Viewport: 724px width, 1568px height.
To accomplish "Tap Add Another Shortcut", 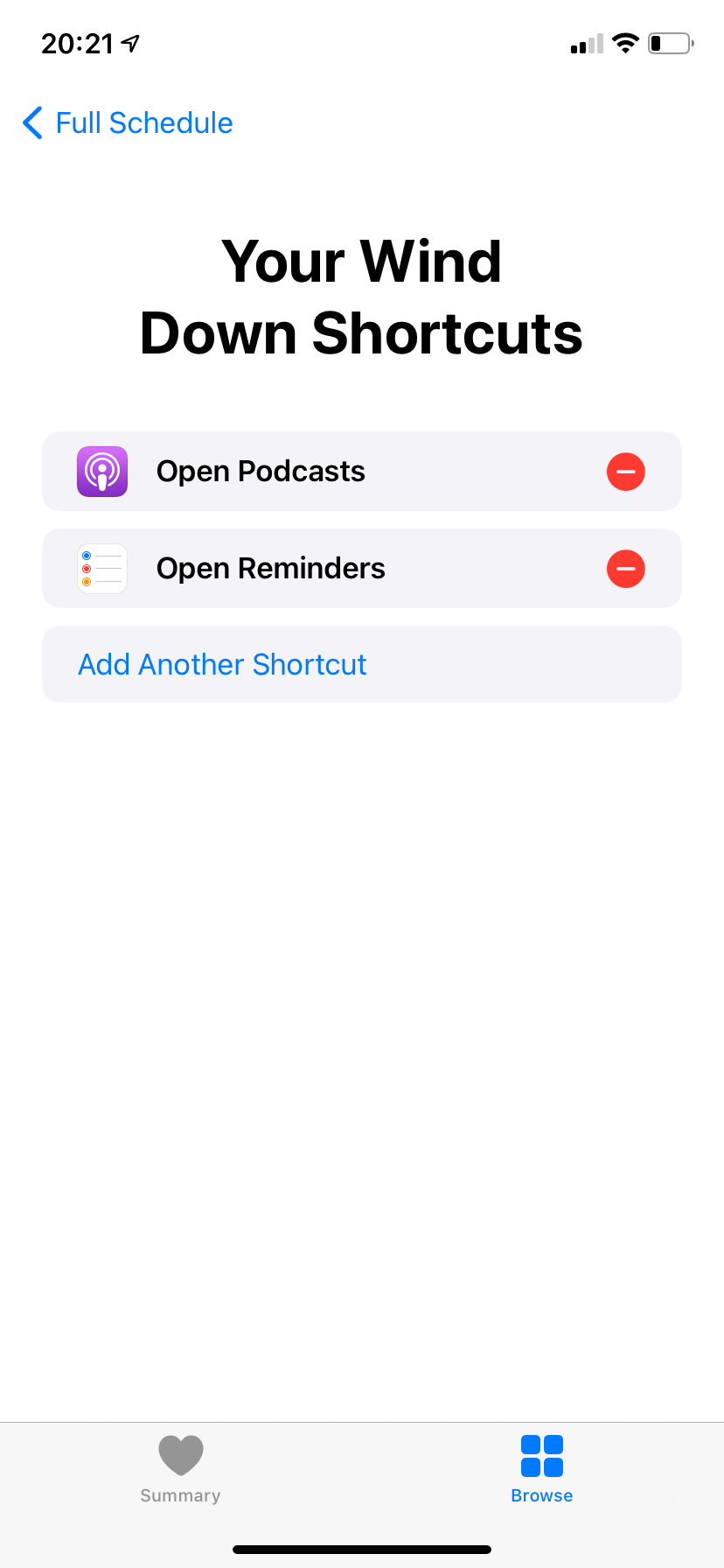I will point(222,665).
